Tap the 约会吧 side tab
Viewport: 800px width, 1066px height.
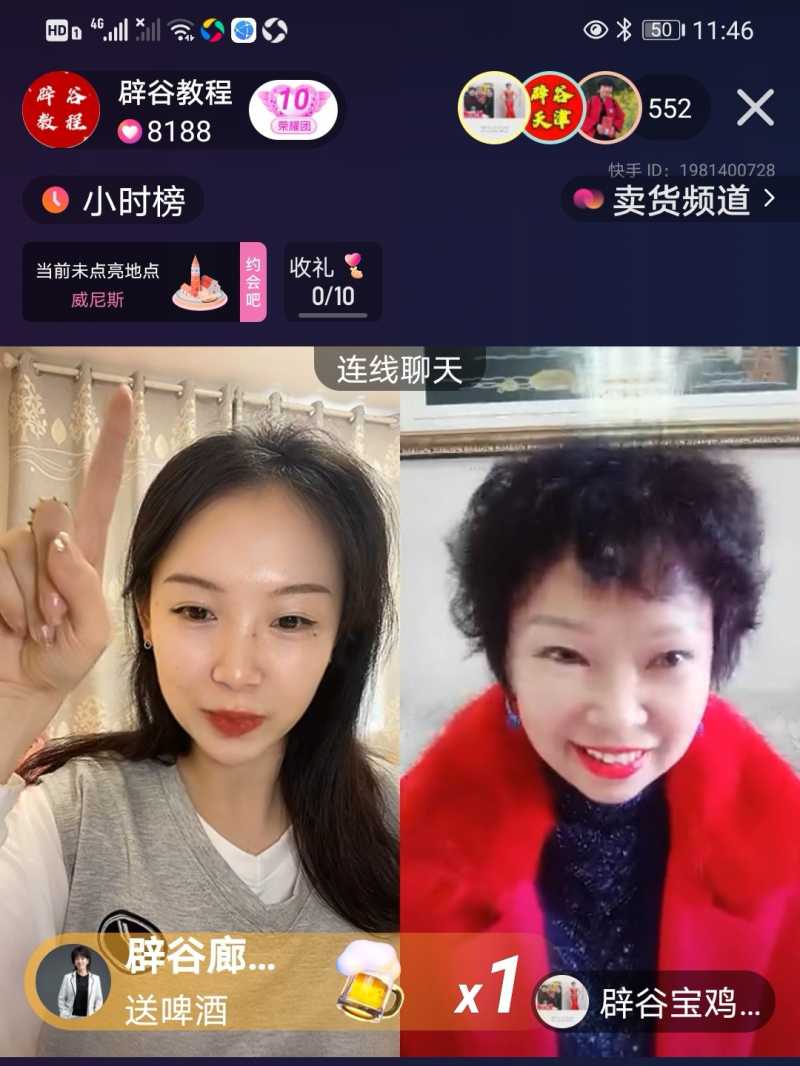pyautogui.click(x=253, y=282)
